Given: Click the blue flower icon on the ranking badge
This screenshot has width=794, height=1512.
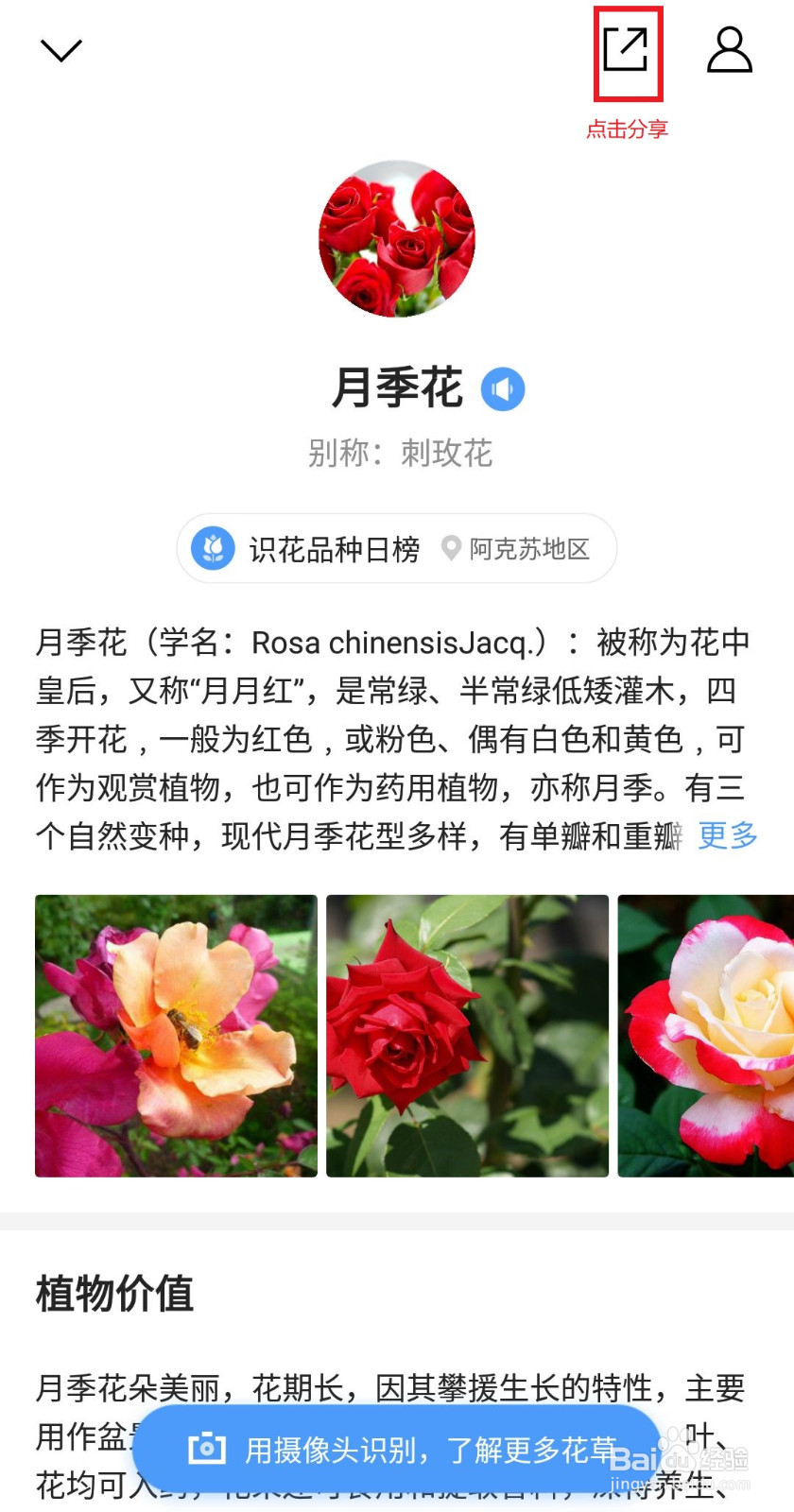Looking at the screenshot, I should coord(214,548).
